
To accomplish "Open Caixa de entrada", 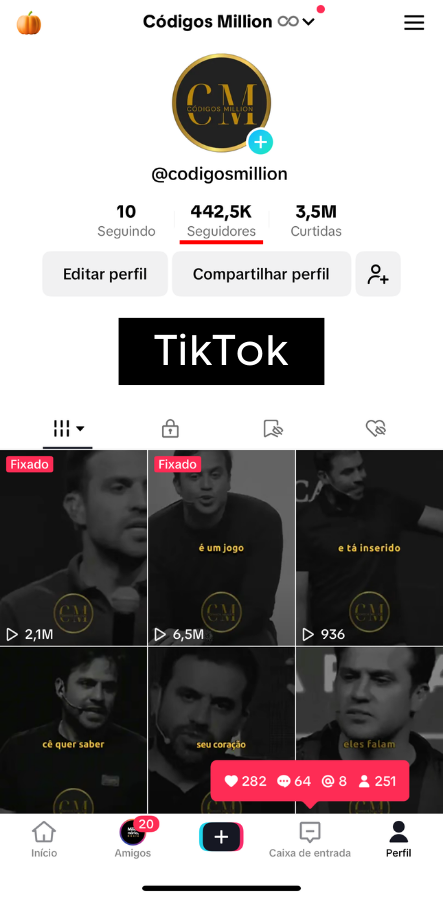I will (310, 839).
